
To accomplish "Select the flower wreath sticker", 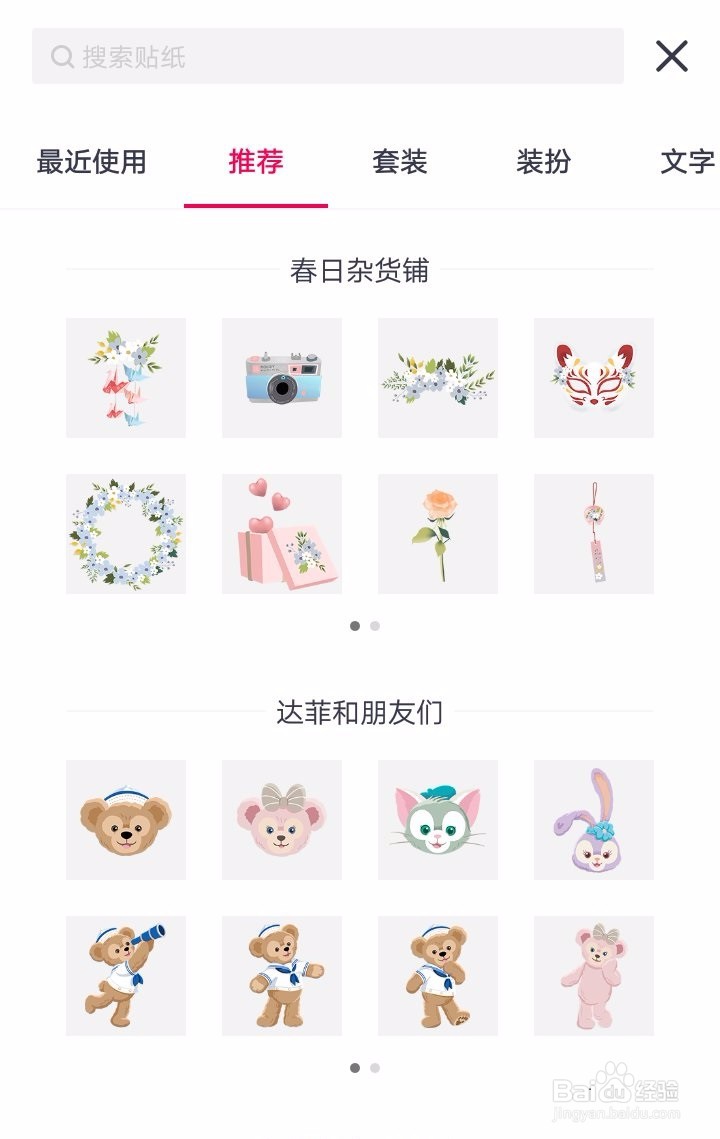I will point(125,534).
